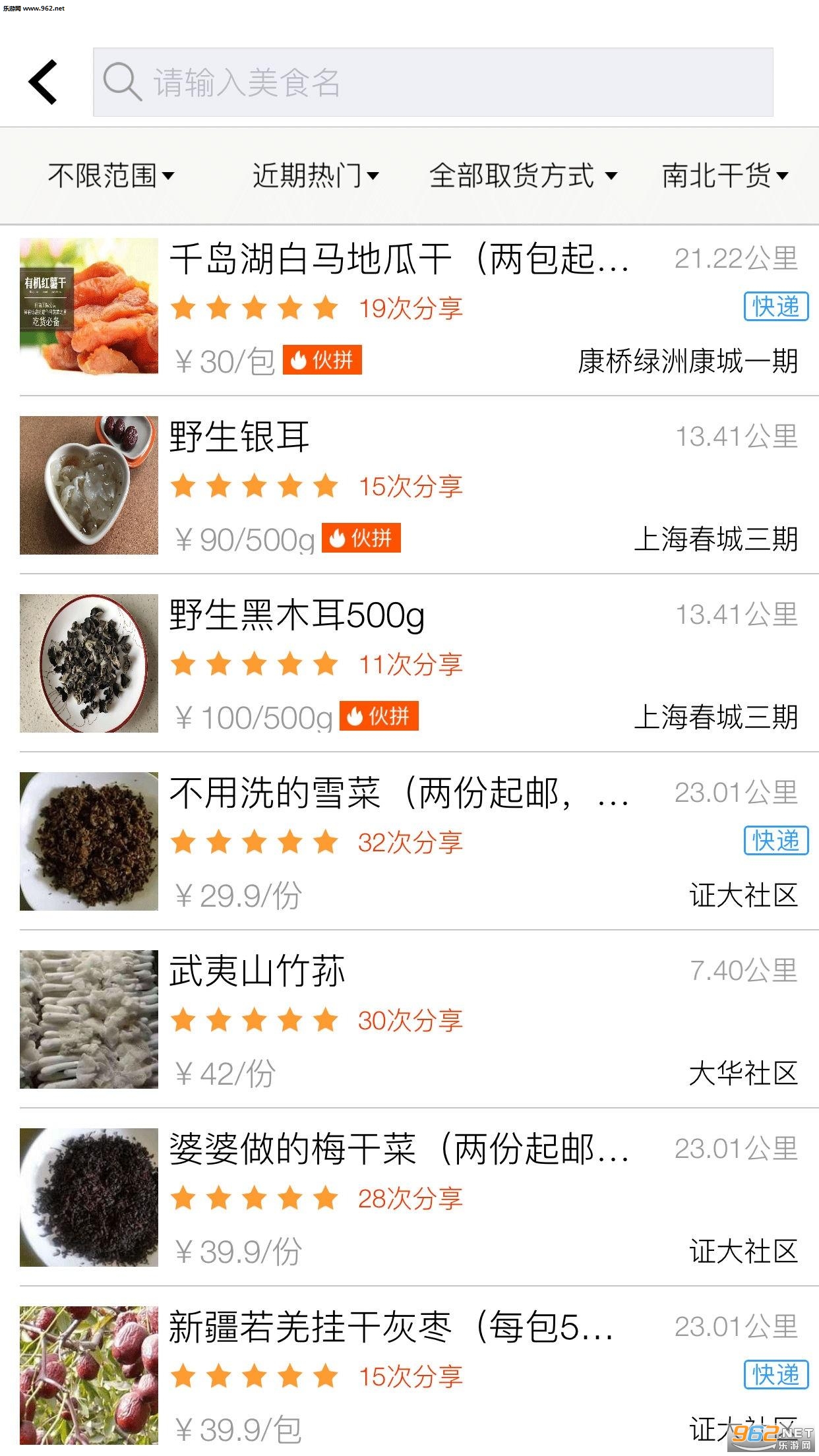Open the 婆婆做的梅干菜 item
819x1456 pixels.
tap(399, 1149)
